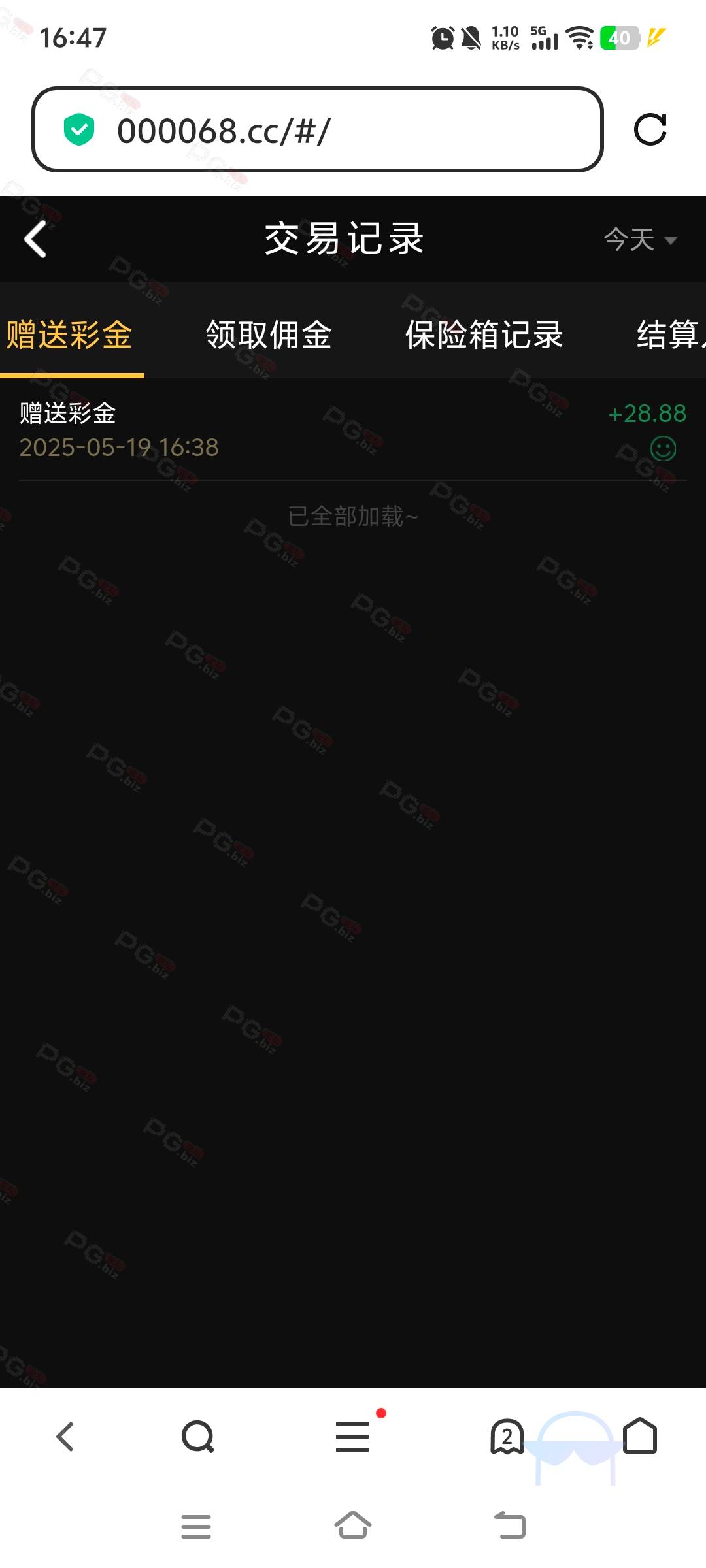
Task: Tap the system home button
Action: tap(353, 1526)
